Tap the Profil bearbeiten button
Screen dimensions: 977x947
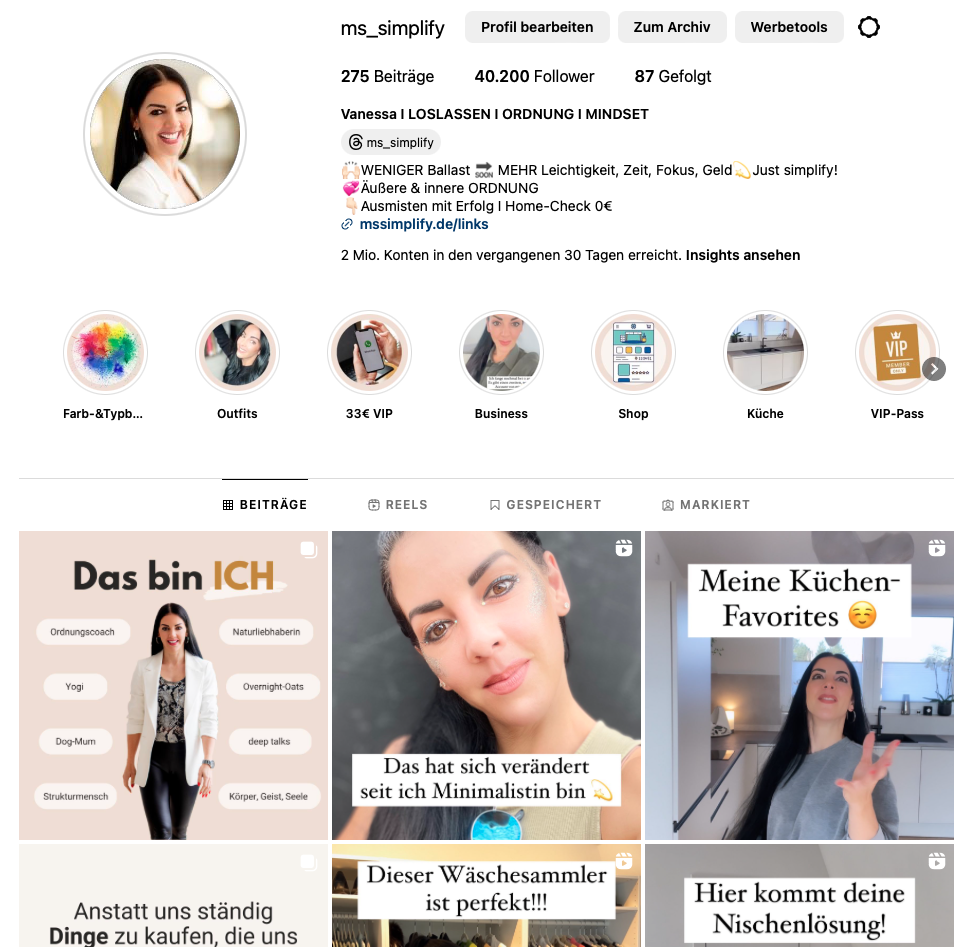coord(537,27)
